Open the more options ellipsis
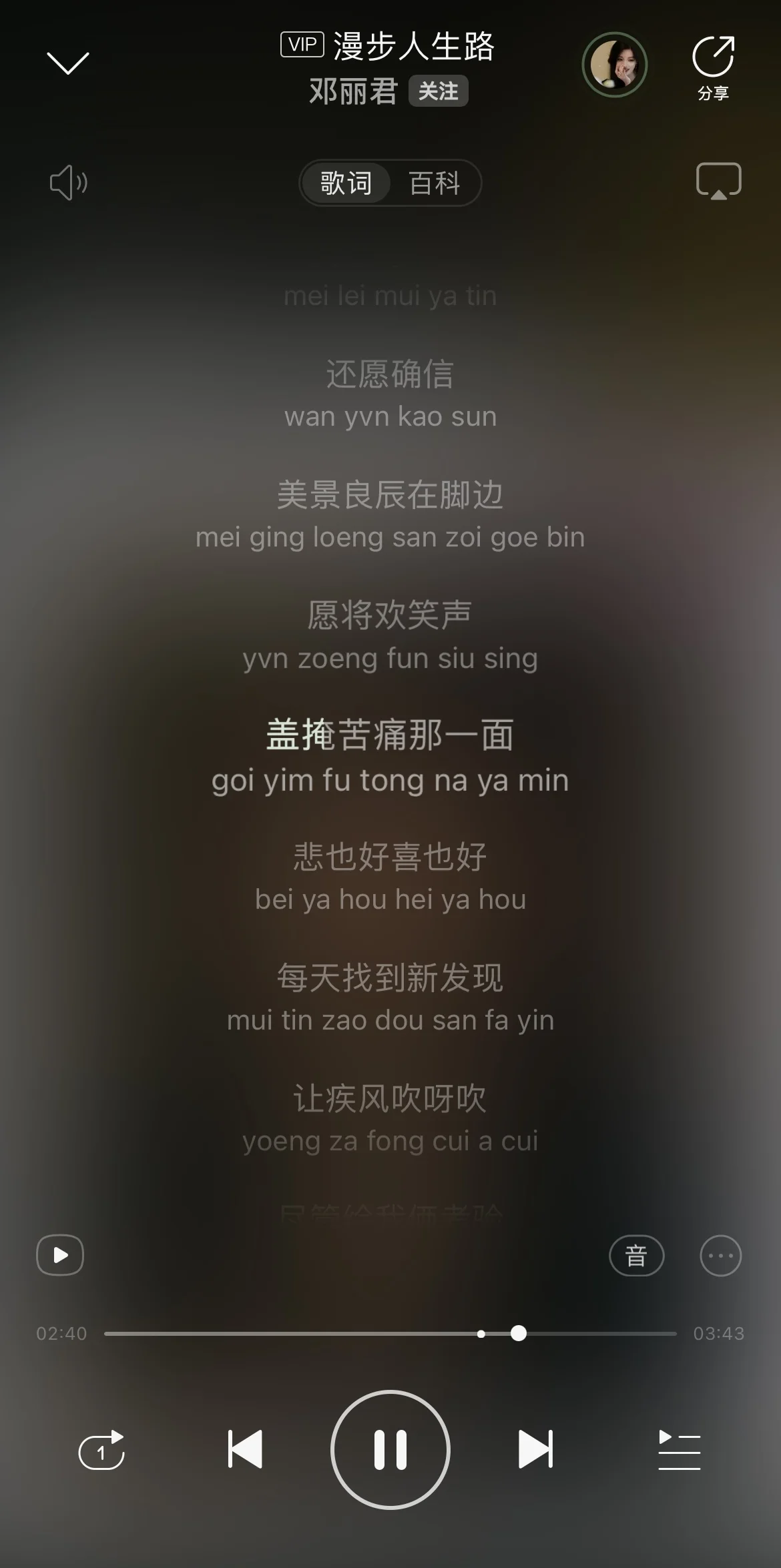781x1568 pixels. point(720,1256)
